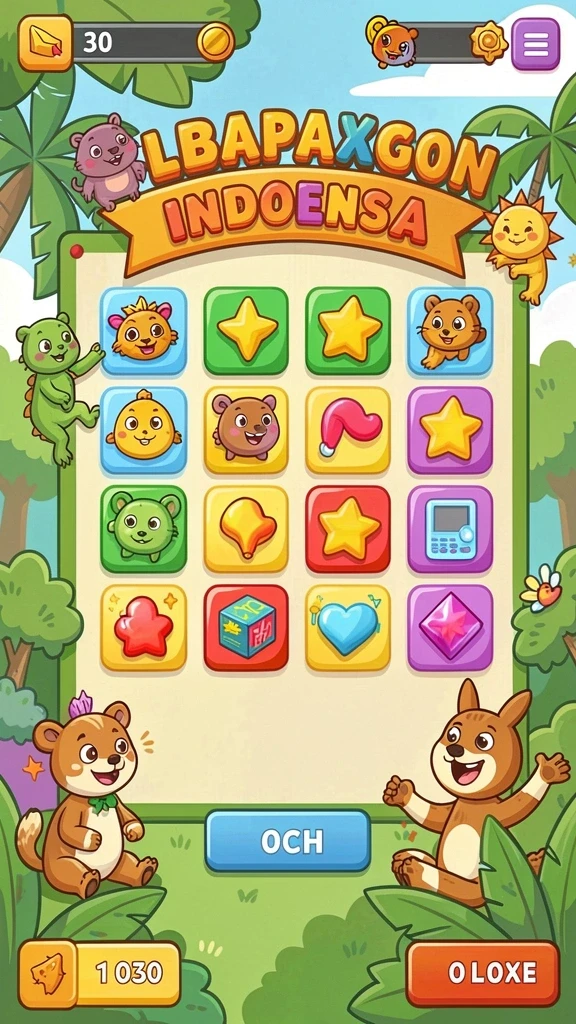Image resolution: width=576 pixels, height=1024 pixels.
Task: Choose the orange gem tile
Action: tap(246, 529)
